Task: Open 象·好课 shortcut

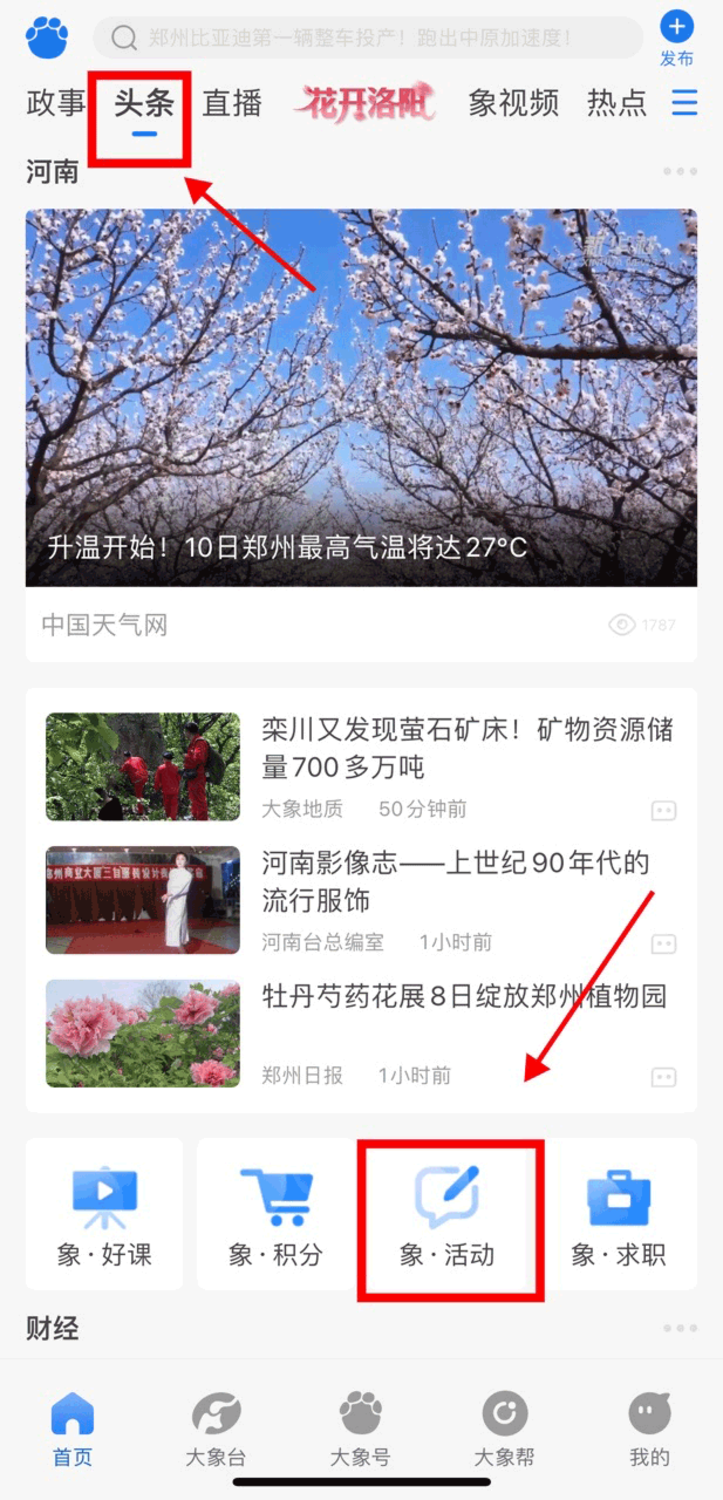Action: tap(105, 1213)
